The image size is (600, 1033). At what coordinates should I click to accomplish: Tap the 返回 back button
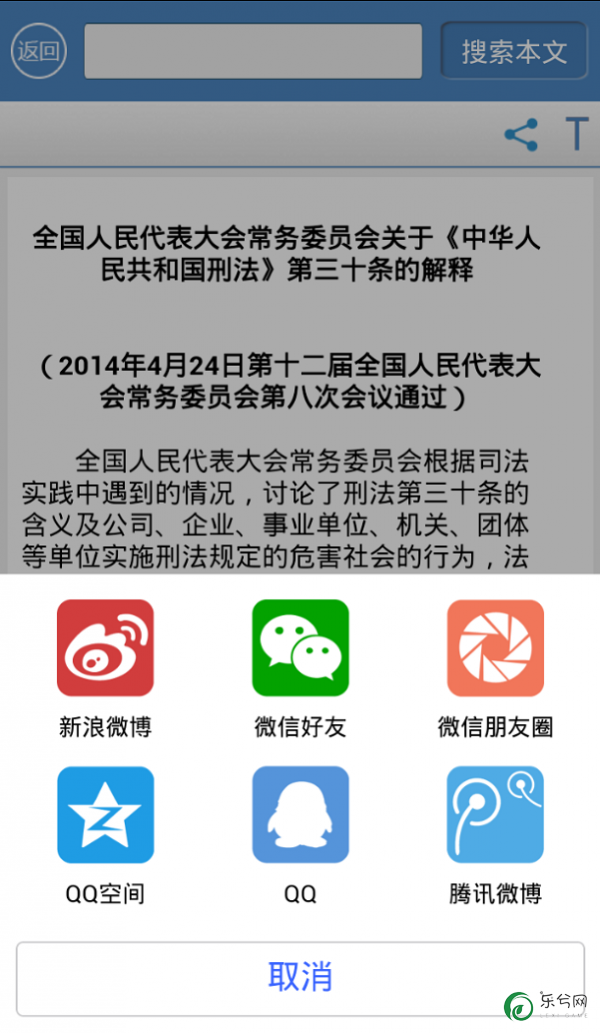tap(38, 50)
